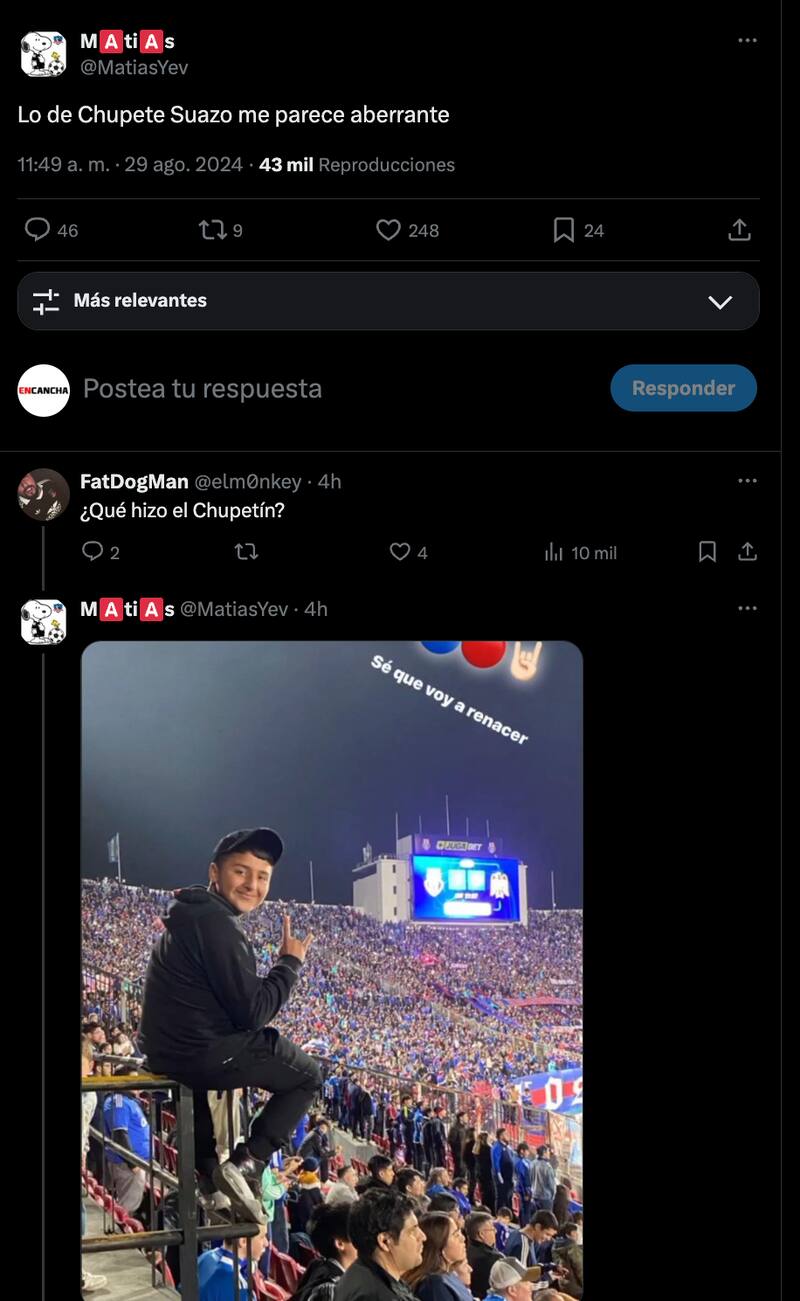Bookmark FatDogMan's reply
The width and height of the screenshot is (800, 1301).
tap(707, 552)
